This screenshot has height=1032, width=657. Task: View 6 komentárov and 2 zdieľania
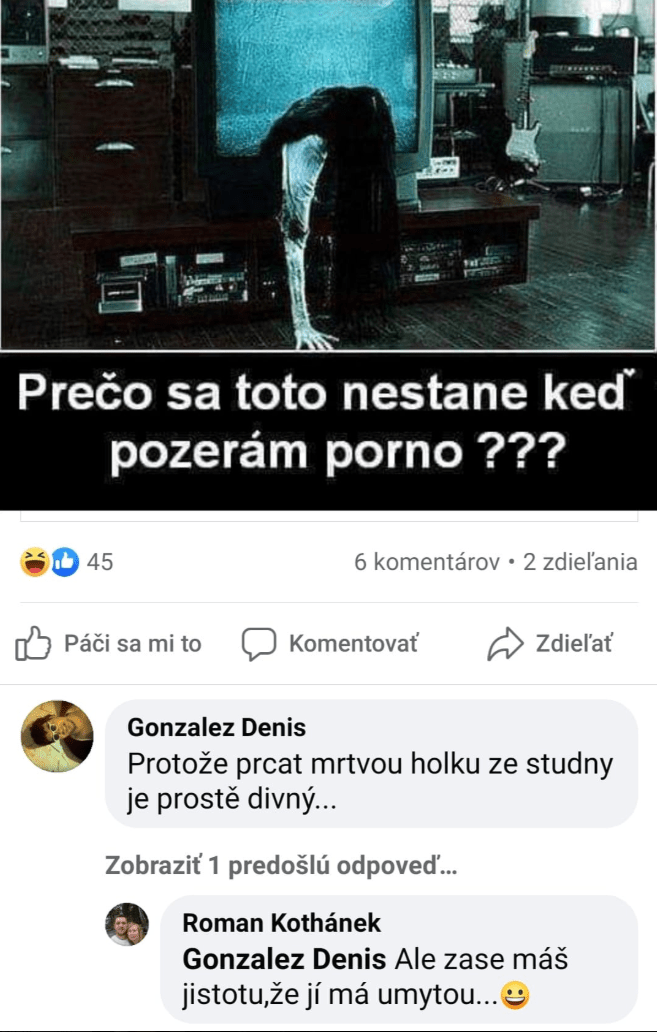click(495, 562)
